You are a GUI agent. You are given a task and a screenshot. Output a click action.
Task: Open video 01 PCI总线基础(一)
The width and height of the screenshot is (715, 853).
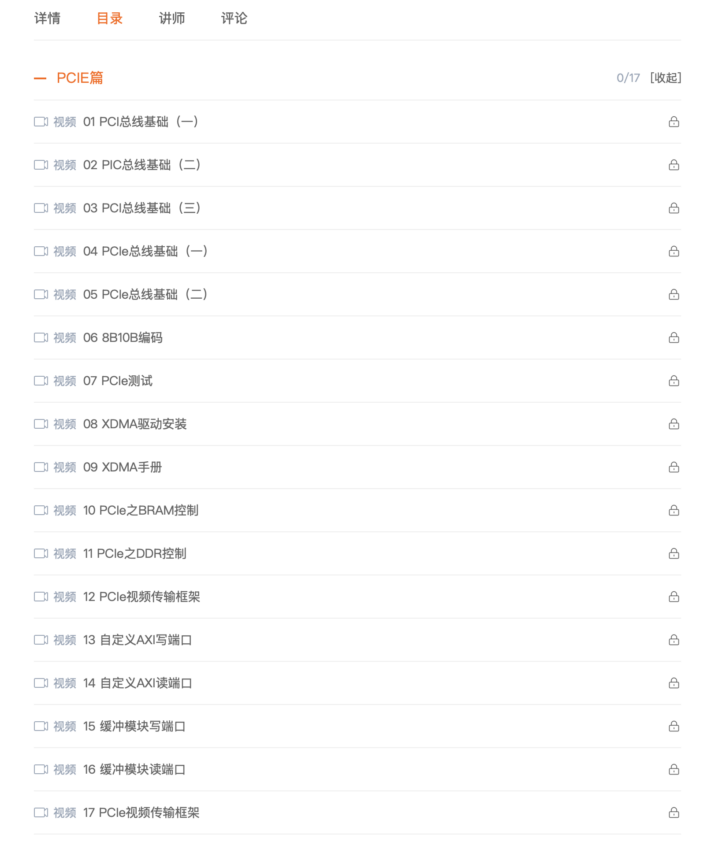coord(141,122)
